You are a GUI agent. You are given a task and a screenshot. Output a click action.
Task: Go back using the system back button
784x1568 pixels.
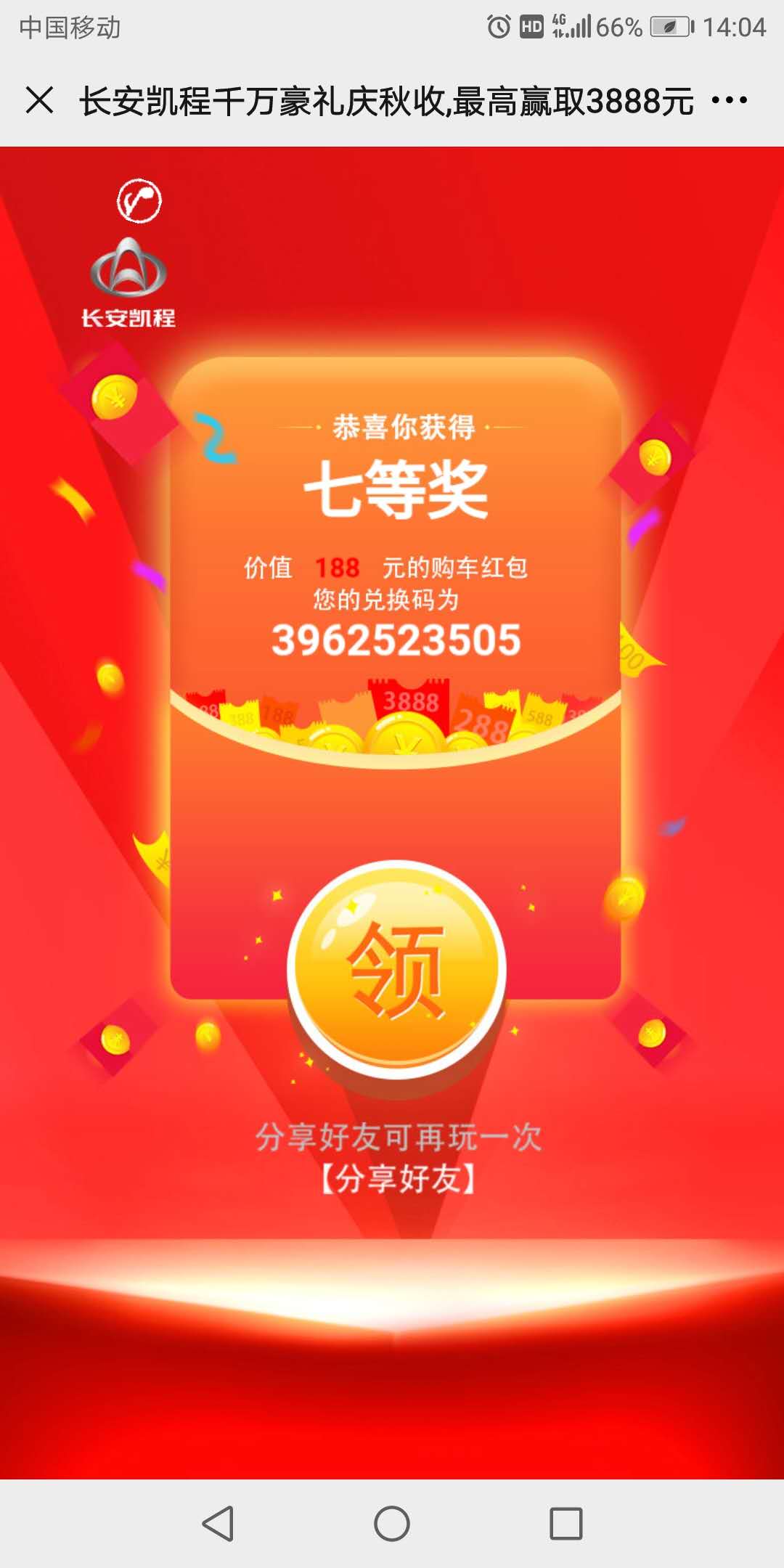tap(218, 1523)
